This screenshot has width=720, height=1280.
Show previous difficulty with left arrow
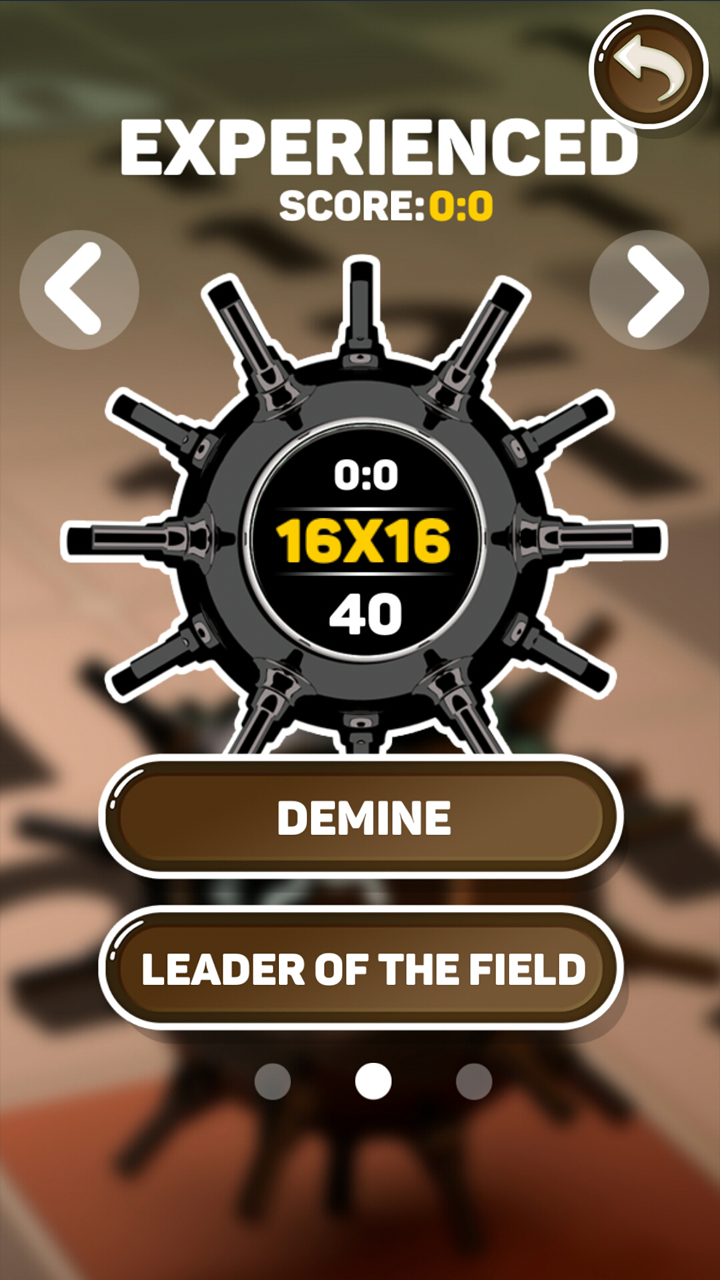click(78, 290)
